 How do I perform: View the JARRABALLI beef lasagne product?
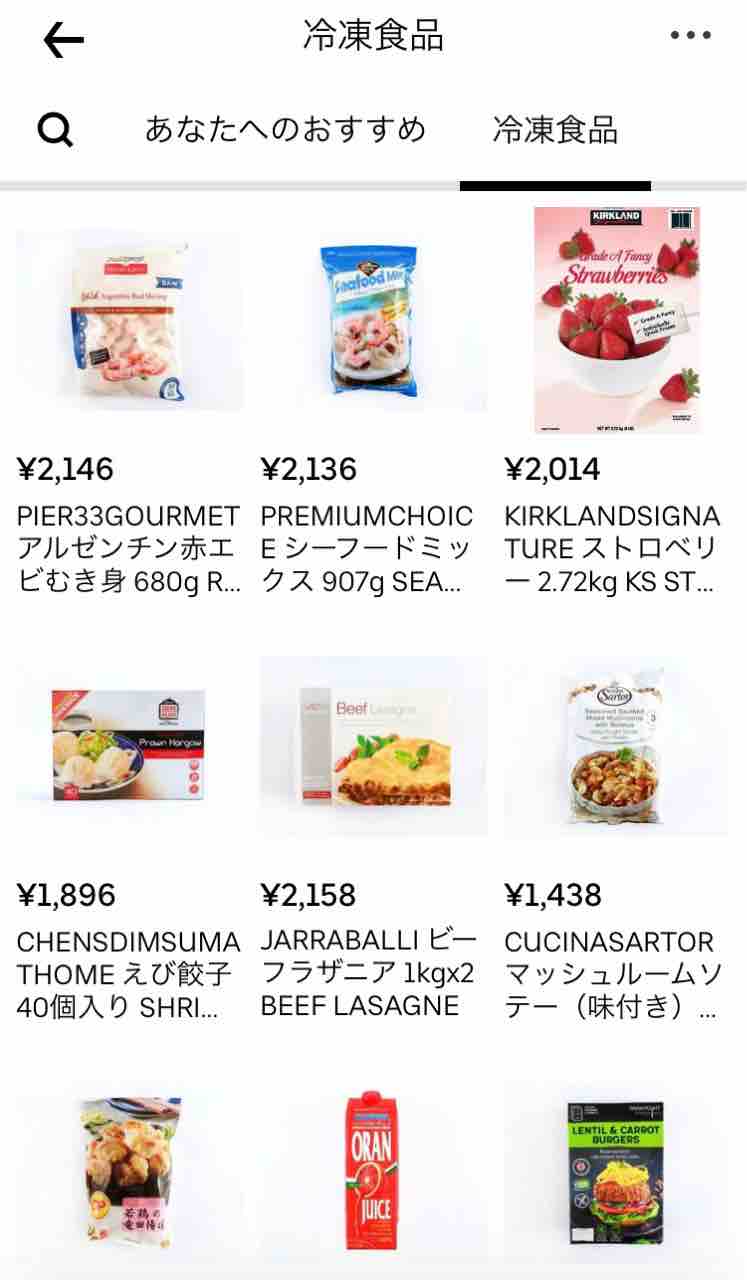373,840
